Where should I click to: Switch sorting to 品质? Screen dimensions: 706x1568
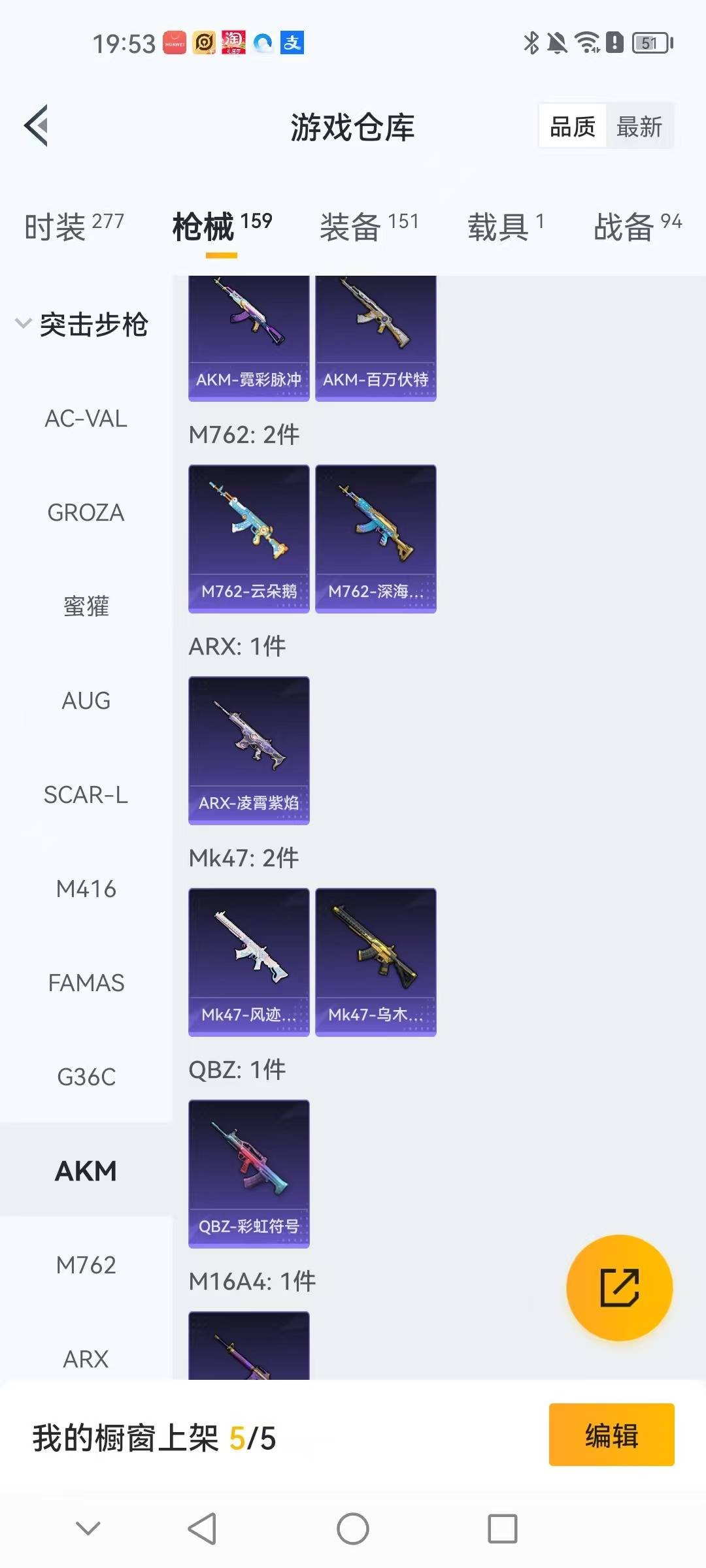point(571,126)
